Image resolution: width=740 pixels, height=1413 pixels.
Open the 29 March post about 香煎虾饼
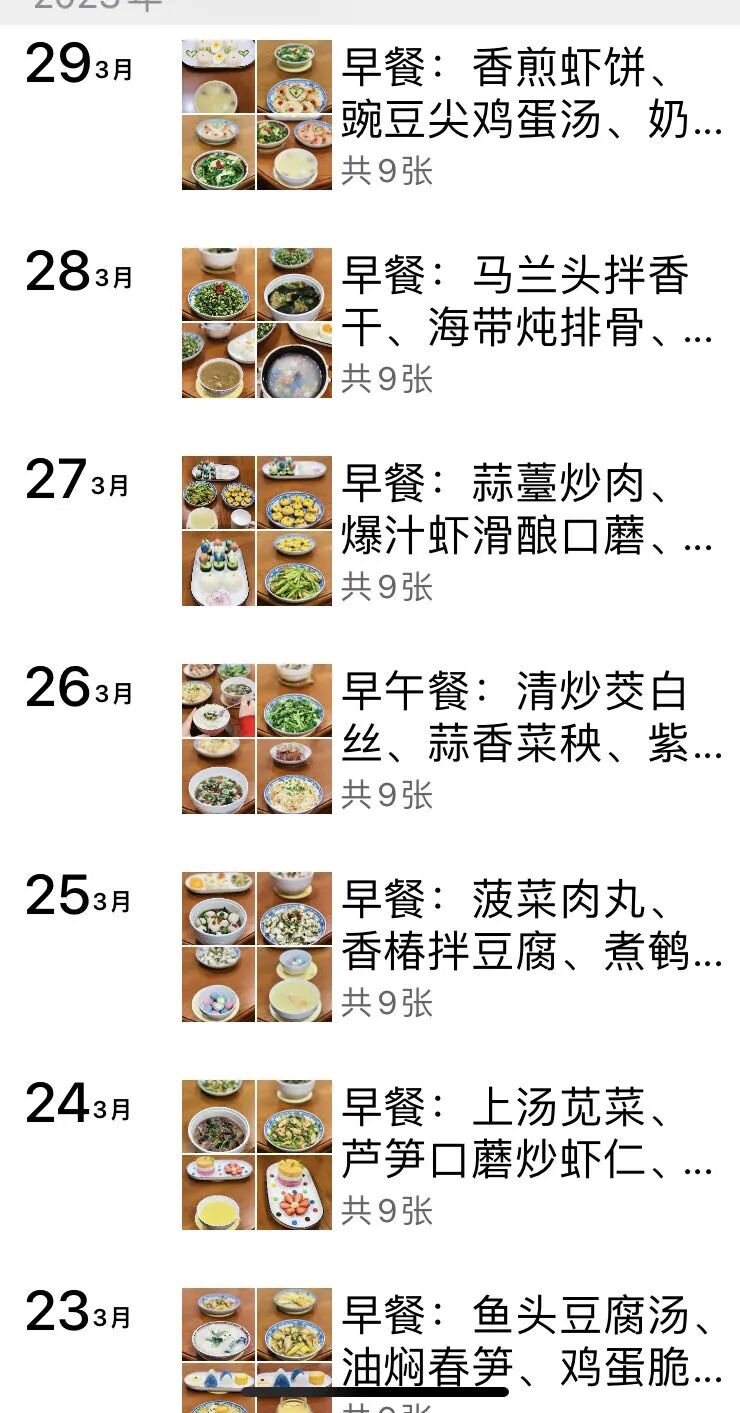(x=530, y=95)
